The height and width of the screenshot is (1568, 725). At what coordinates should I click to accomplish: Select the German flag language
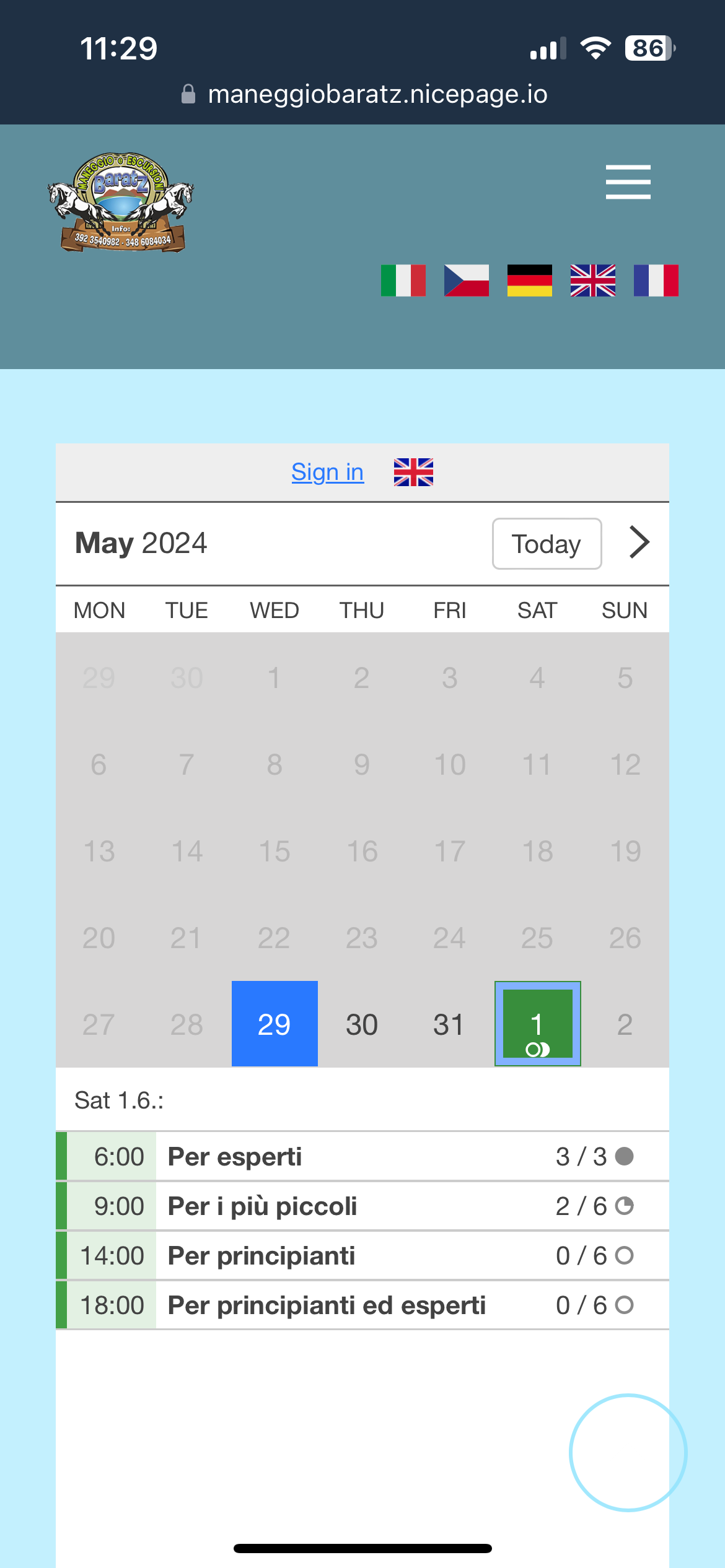(530, 281)
